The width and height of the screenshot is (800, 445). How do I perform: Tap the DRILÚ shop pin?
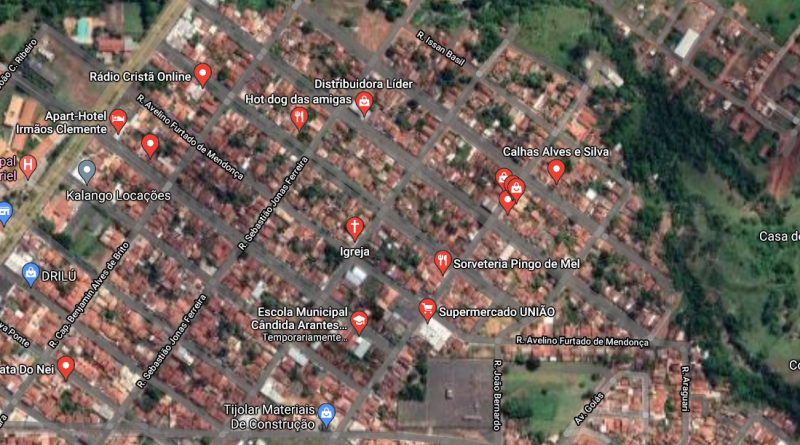click(30, 273)
